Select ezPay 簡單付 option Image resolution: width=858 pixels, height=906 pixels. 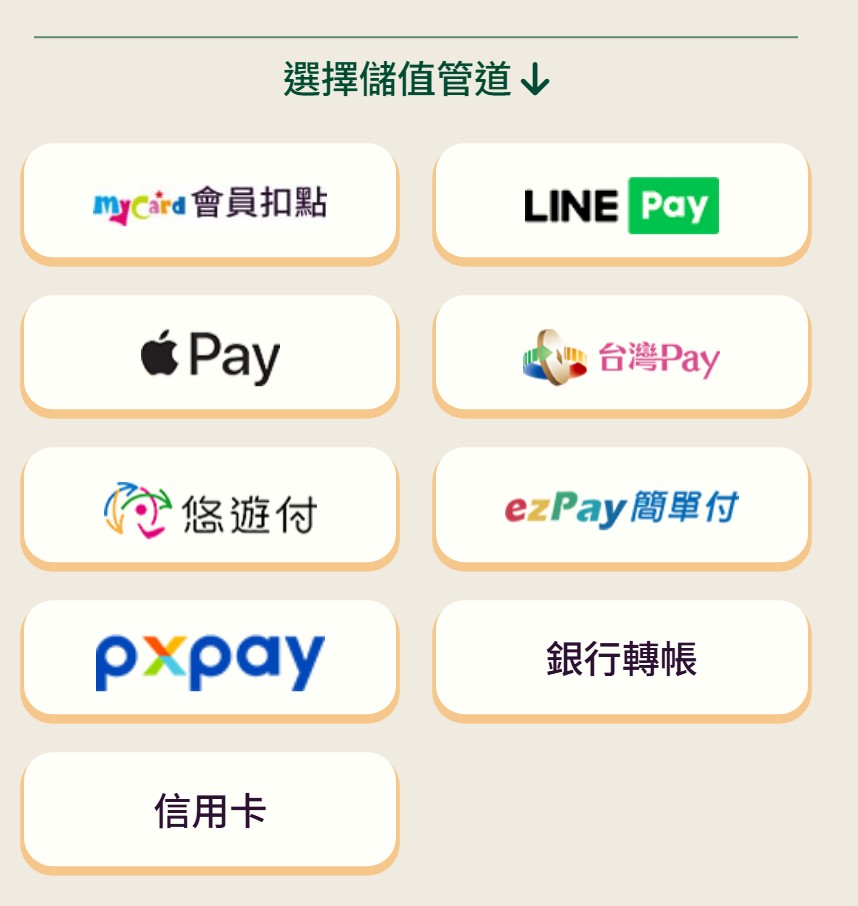click(x=621, y=508)
